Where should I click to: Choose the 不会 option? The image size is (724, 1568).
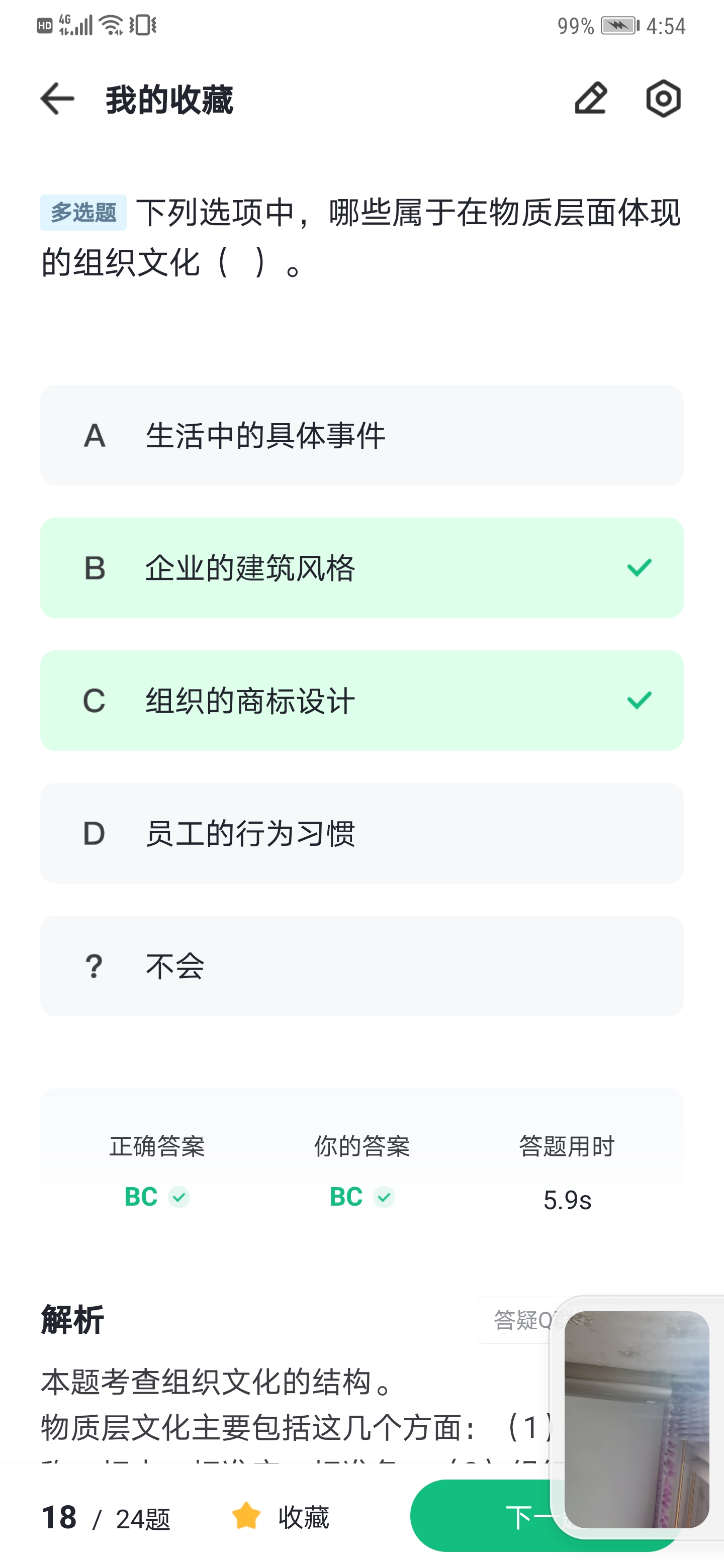pyautogui.click(x=361, y=966)
